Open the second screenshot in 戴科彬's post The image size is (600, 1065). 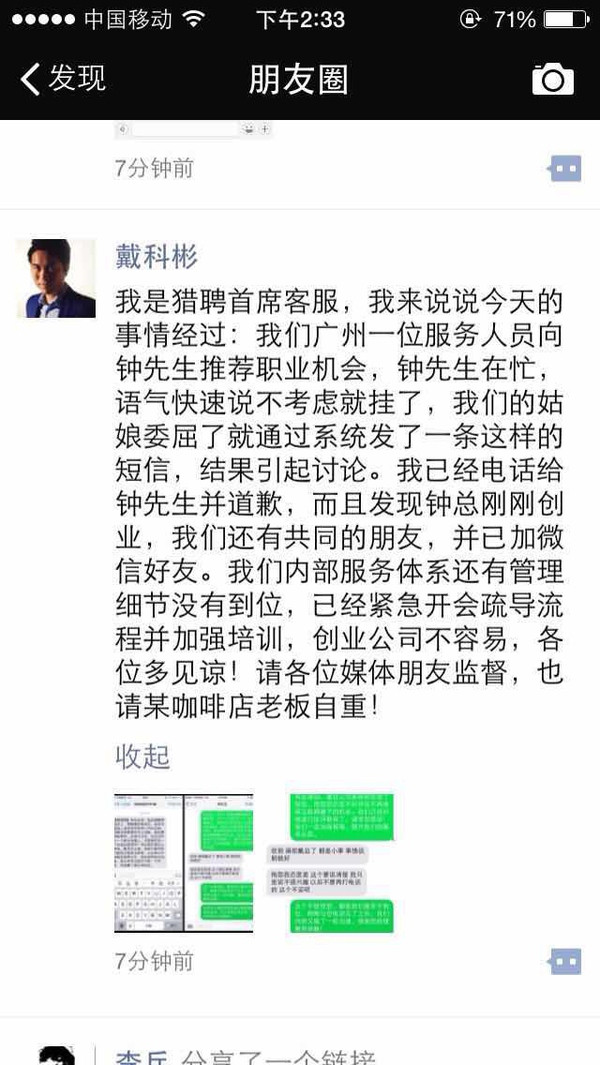pos(219,863)
